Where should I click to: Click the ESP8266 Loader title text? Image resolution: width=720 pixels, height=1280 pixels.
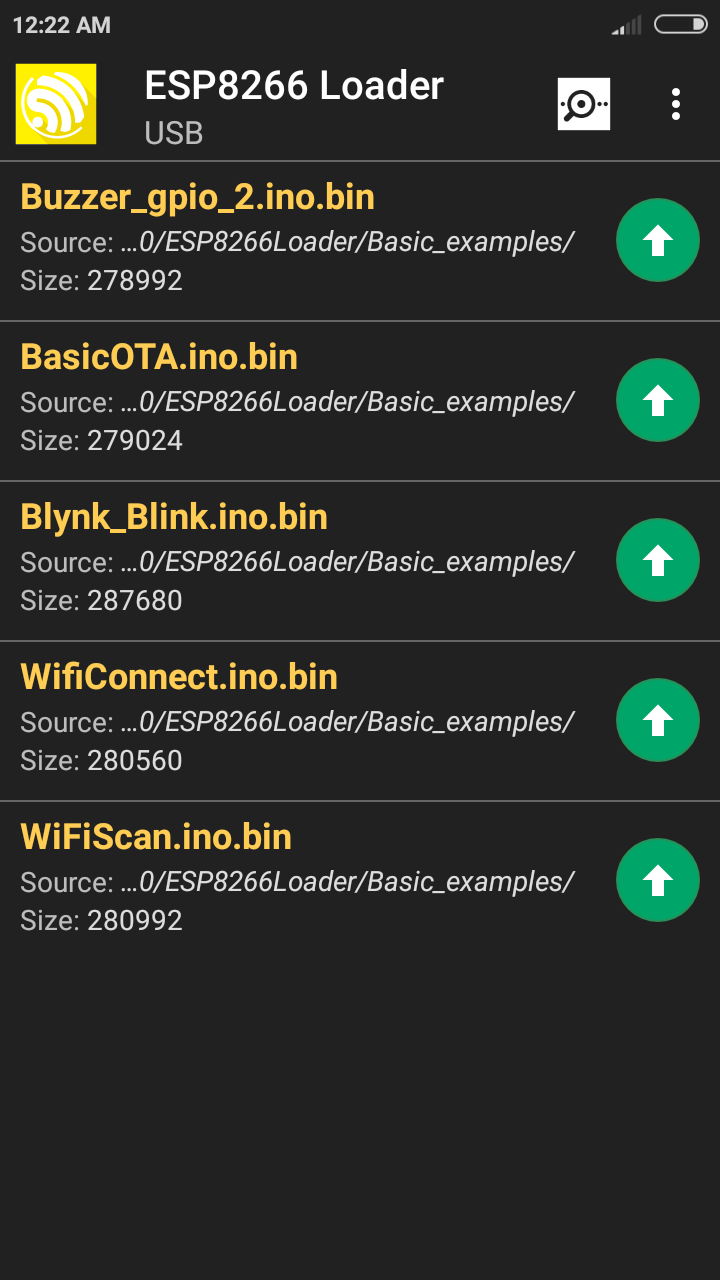(294, 86)
